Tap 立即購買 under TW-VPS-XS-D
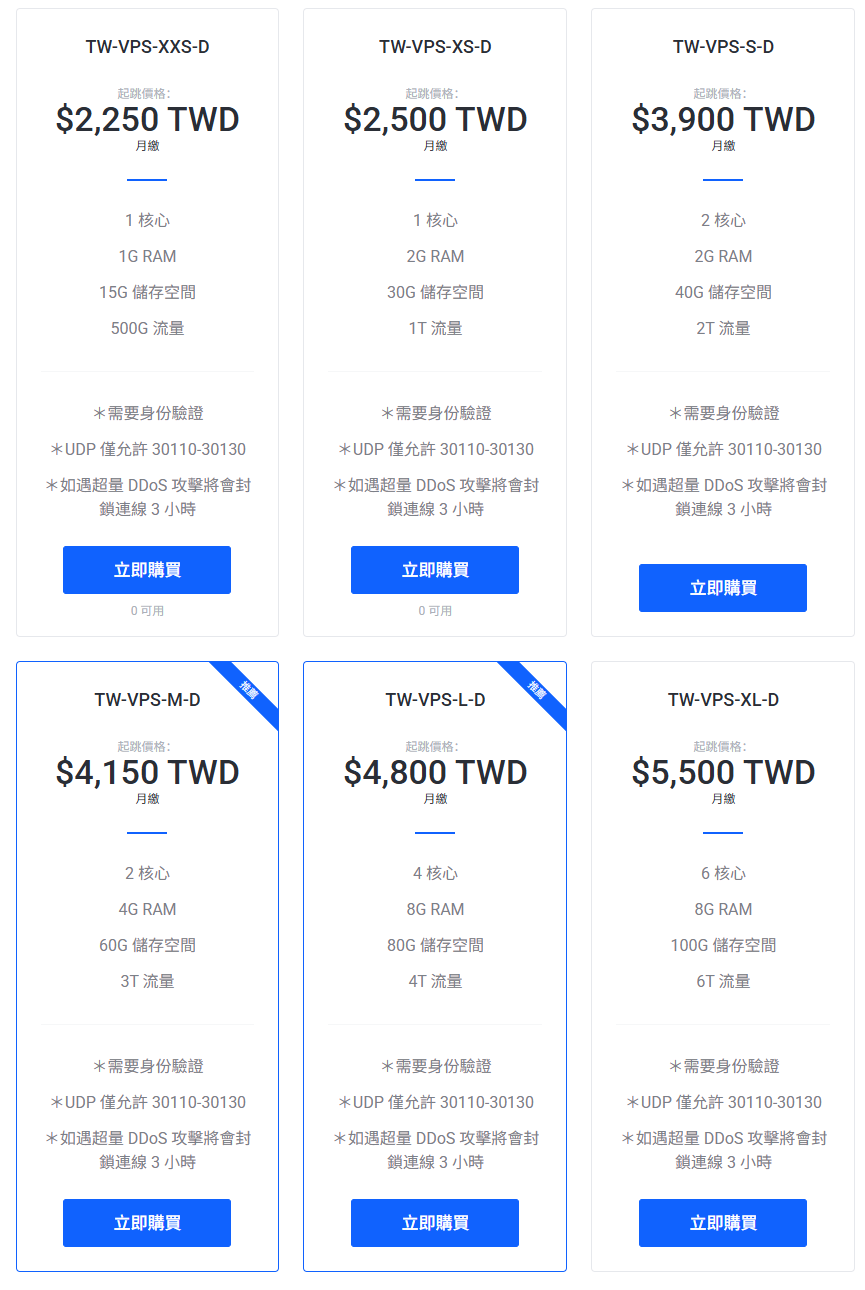865x1290 pixels. click(435, 570)
